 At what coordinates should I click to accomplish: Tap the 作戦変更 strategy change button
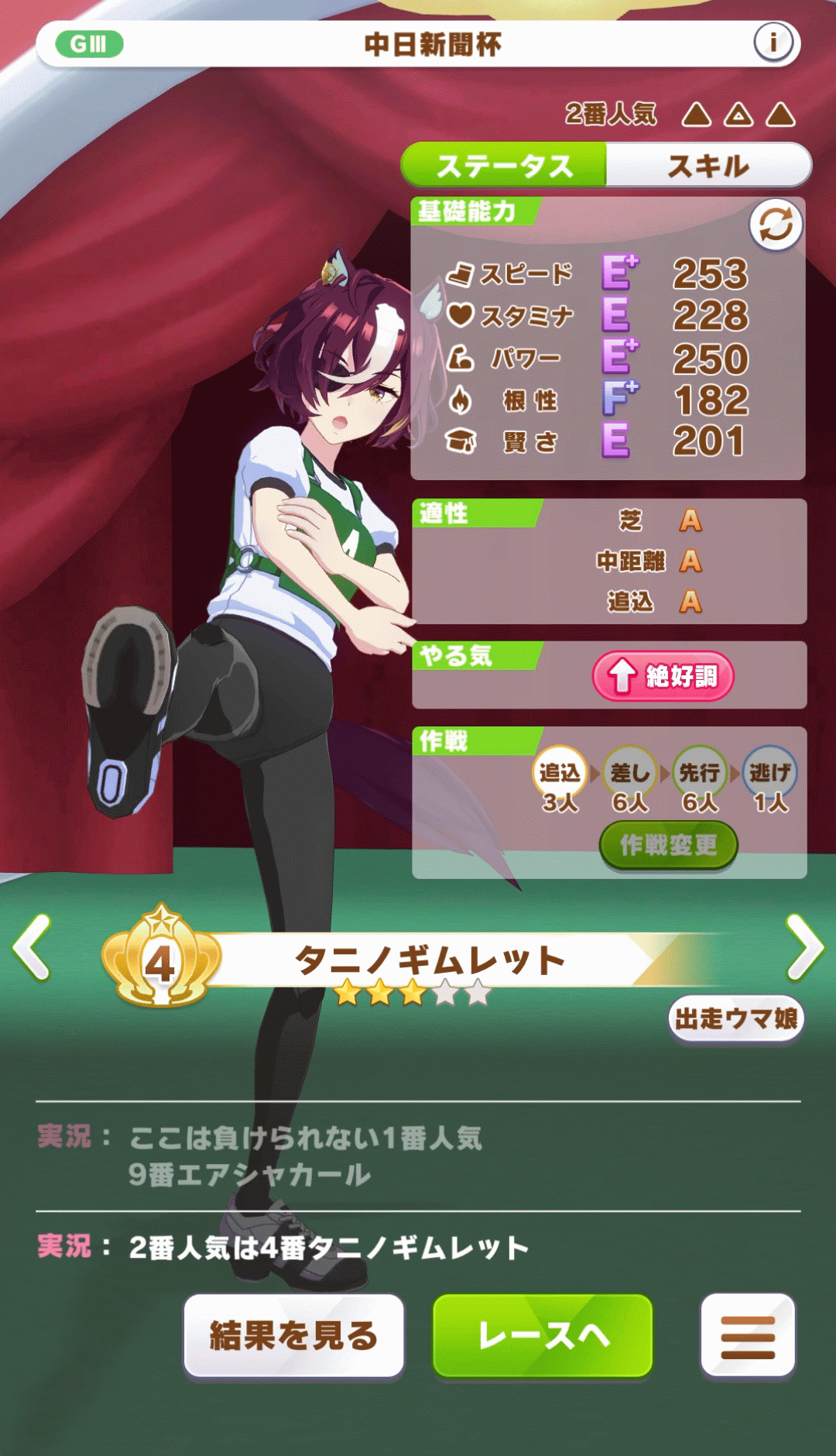(668, 845)
